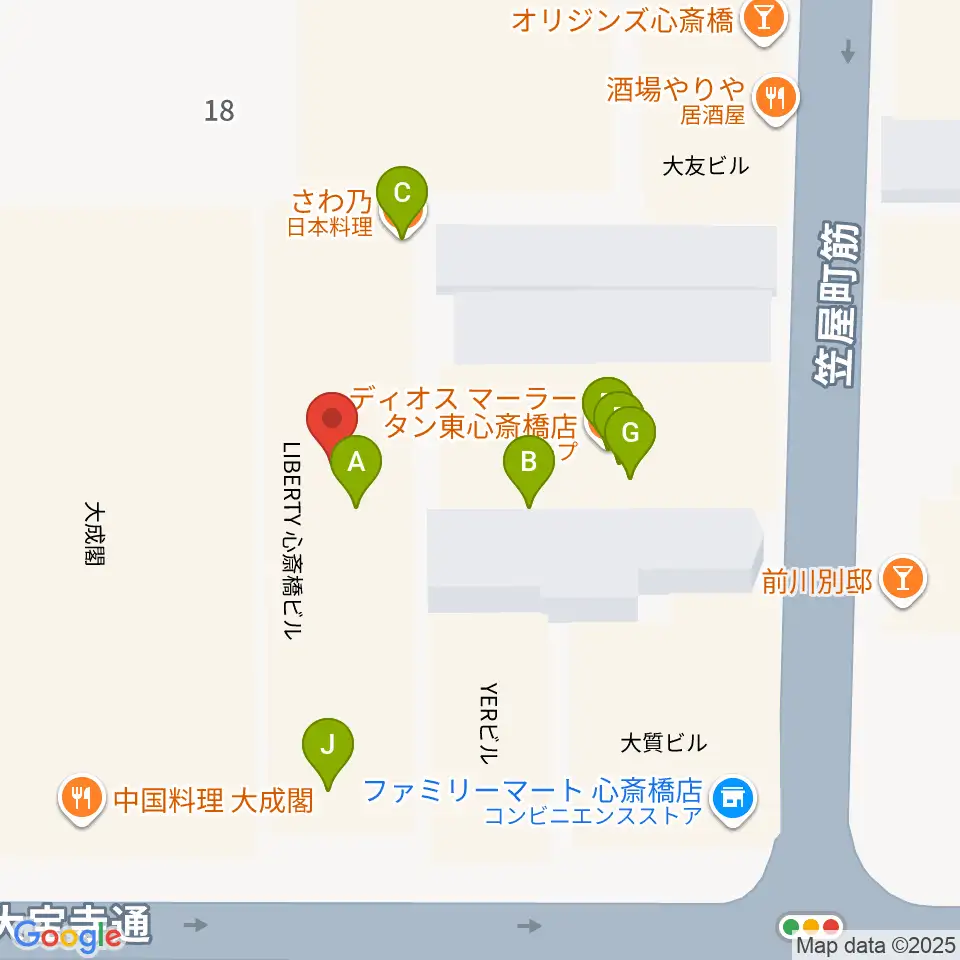Select green marker J
960x960 pixels.
coord(328,746)
